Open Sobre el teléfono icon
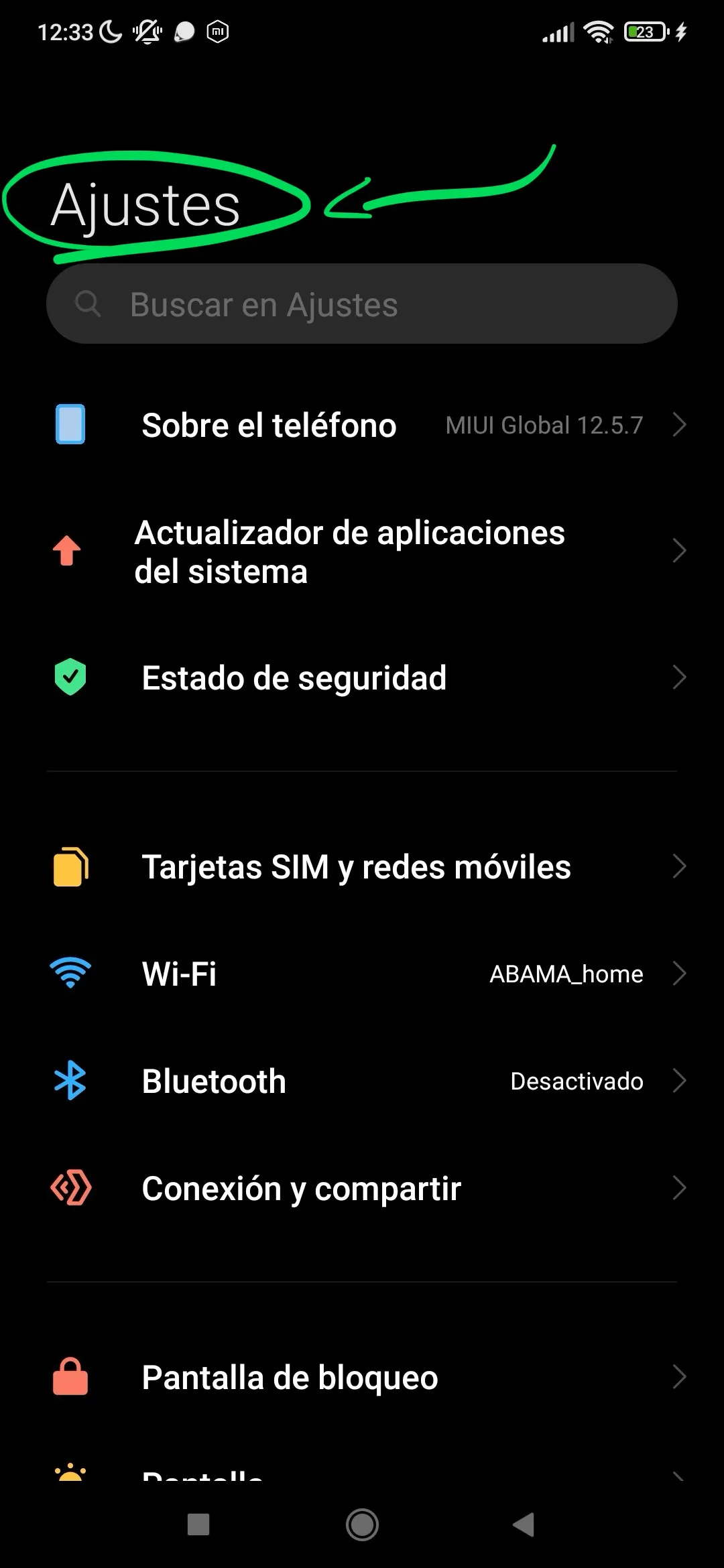The width and height of the screenshot is (724, 1568). pos(70,424)
